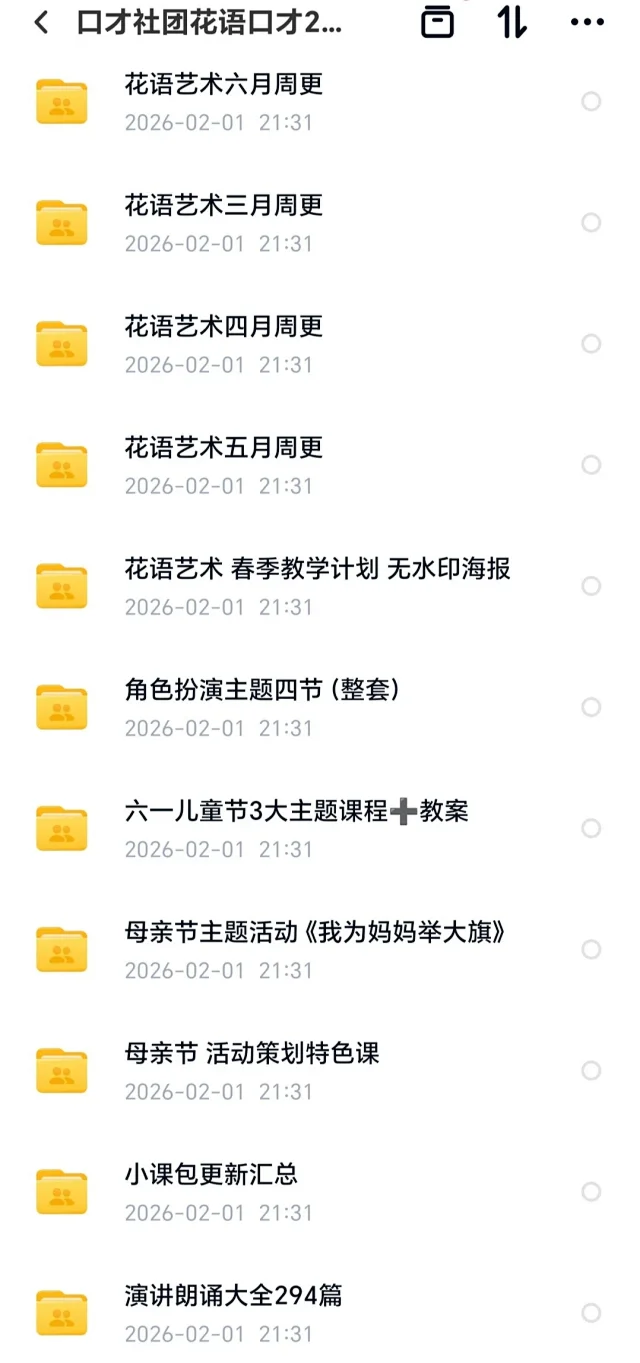
Task: Select 角色扮演主题四节 folder via its circle
Action: click(x=591, y=707)
